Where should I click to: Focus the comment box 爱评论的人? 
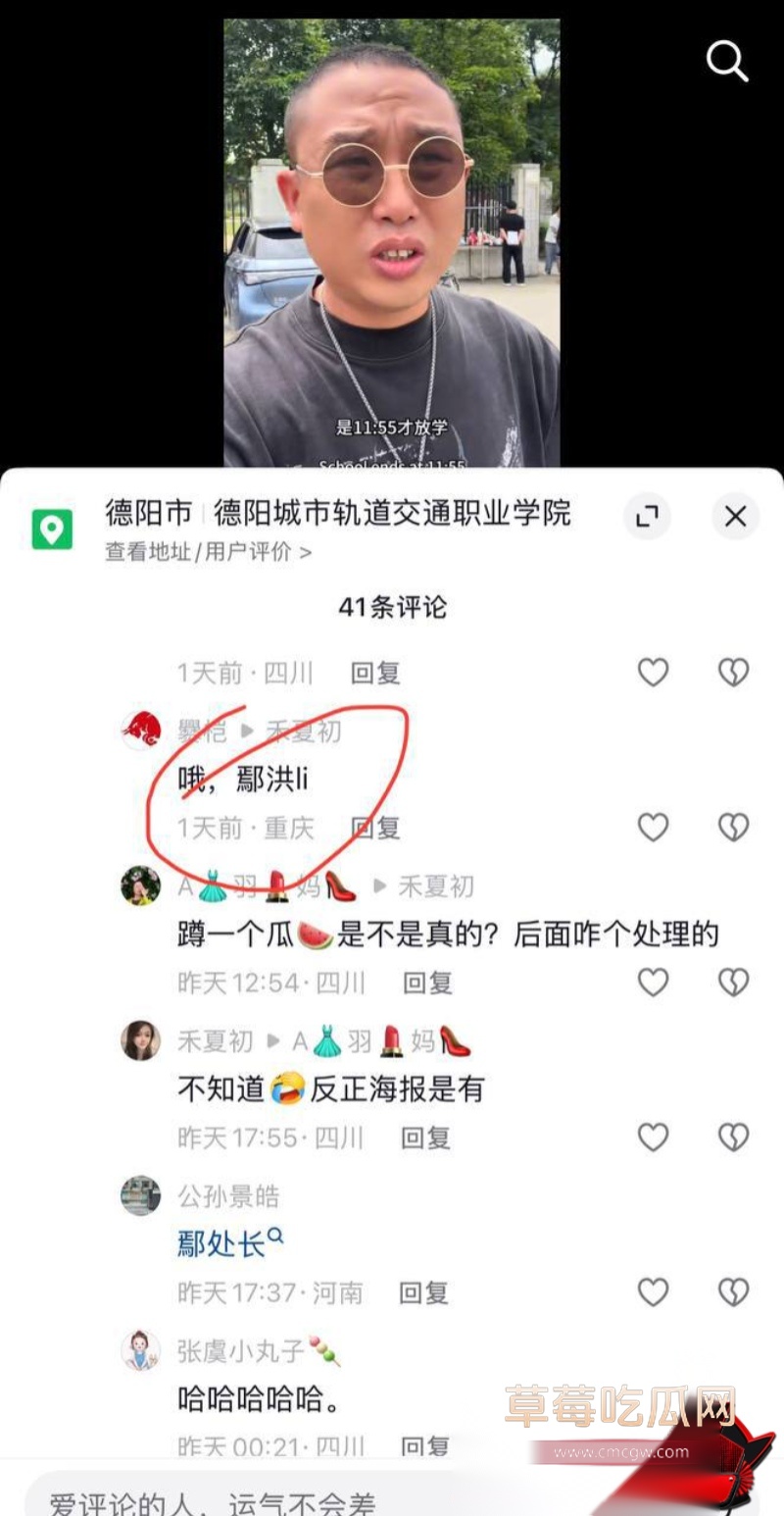tap(392, 1497)
